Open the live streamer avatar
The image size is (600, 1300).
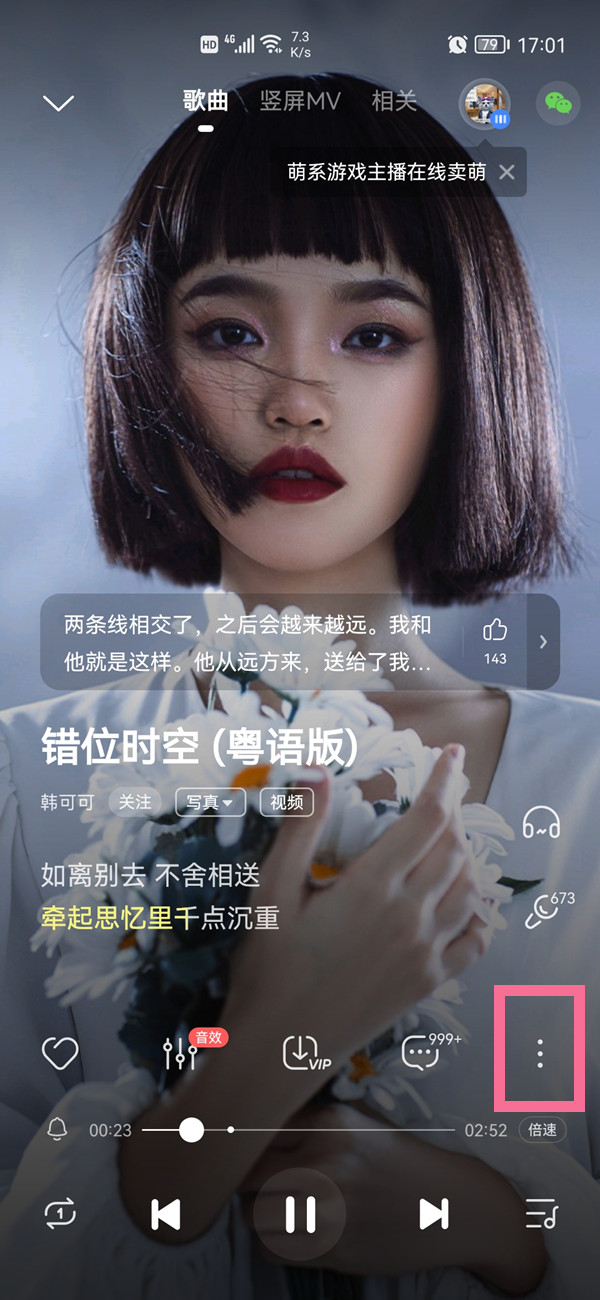click(x=485, y=104)
